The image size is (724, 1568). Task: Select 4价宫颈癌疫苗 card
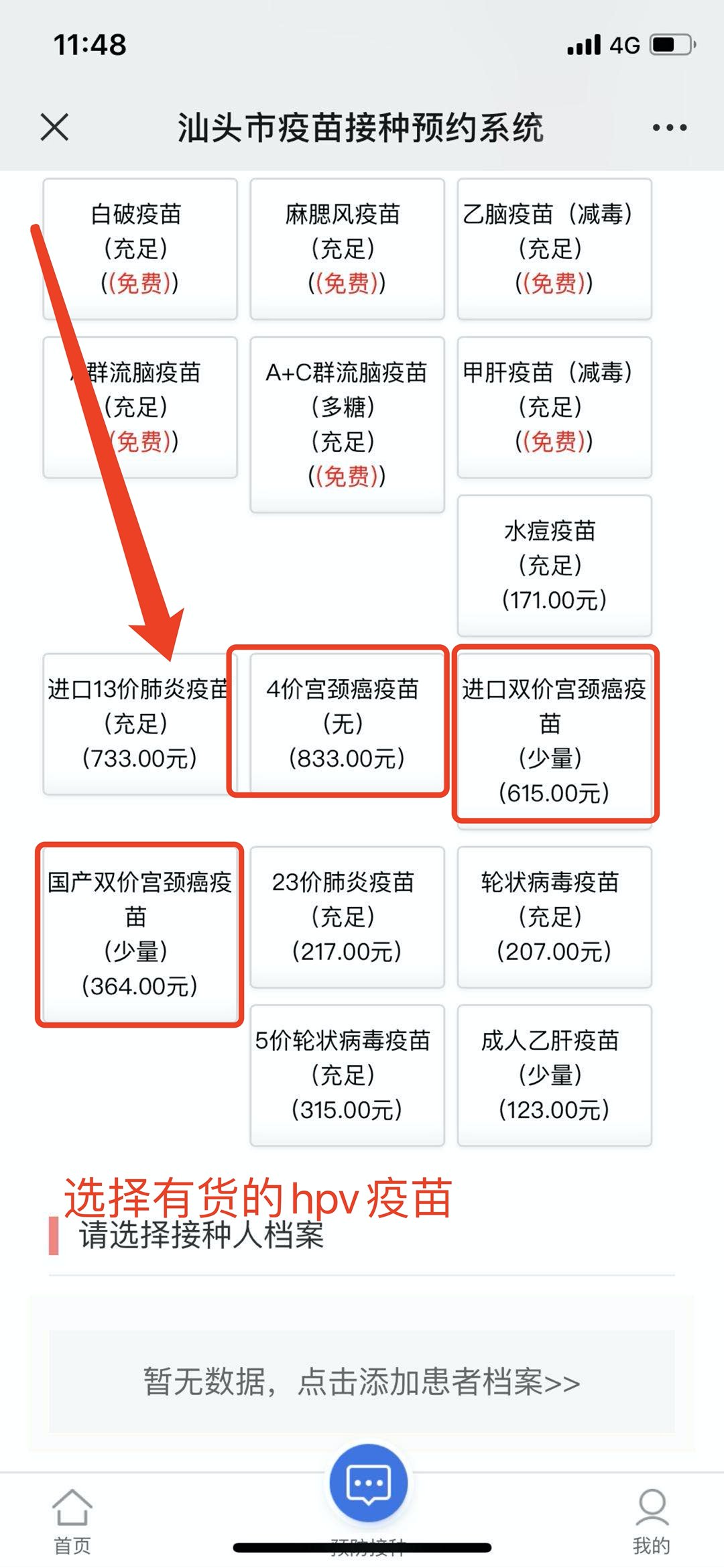coord(342,723)
